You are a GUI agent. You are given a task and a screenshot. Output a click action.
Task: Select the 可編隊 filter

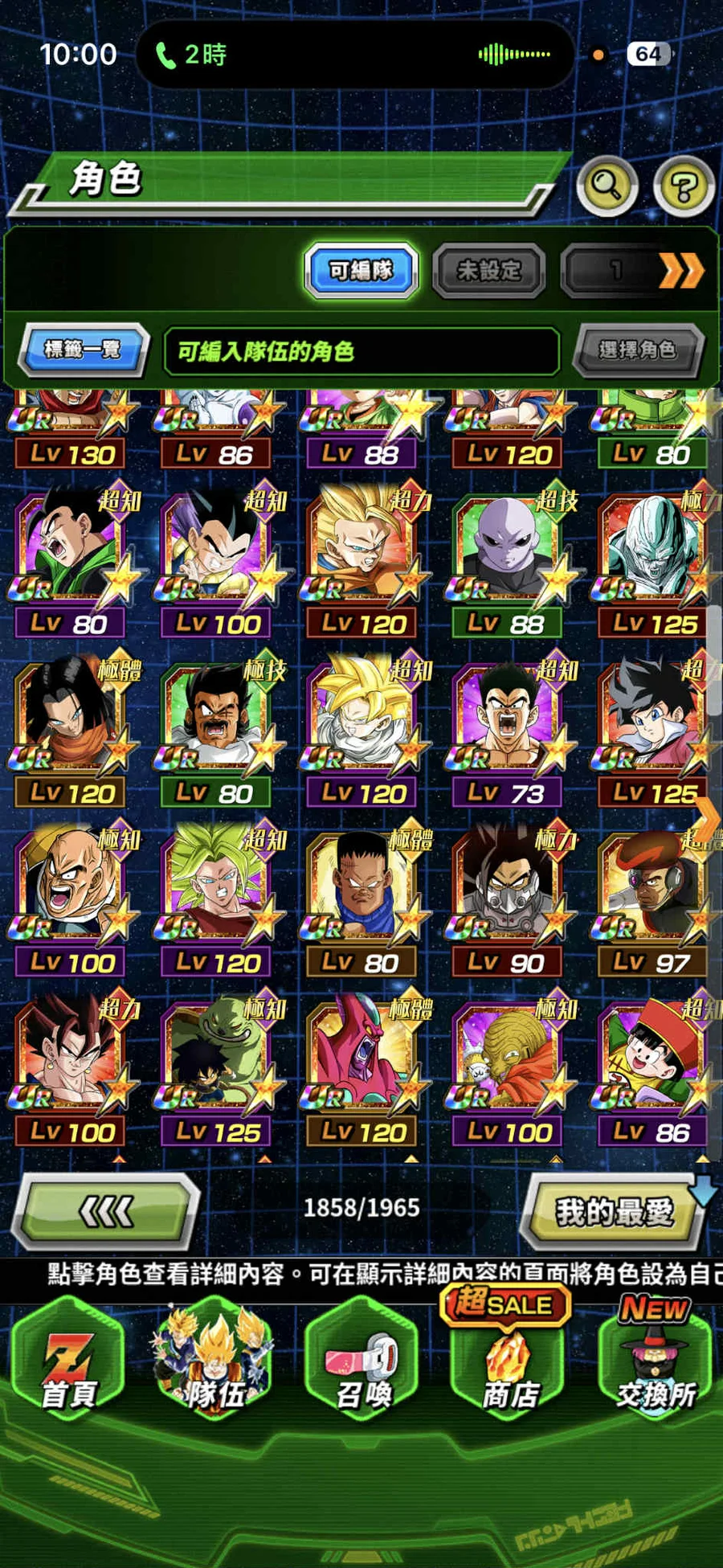(x=361, y=271)
